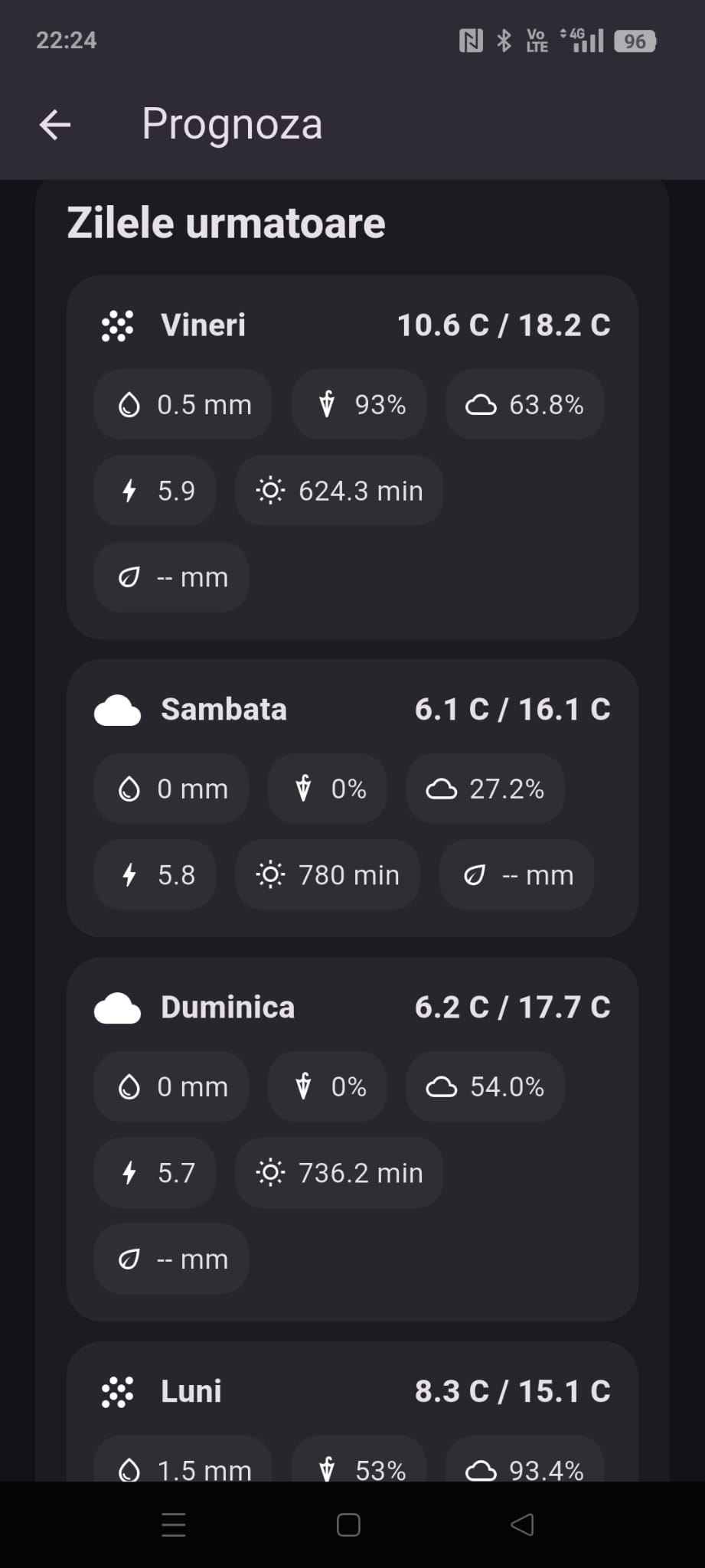Tap the back arrow next to Prognoza
Viewport: 705px width, 1568px height.
pos(54,124)
